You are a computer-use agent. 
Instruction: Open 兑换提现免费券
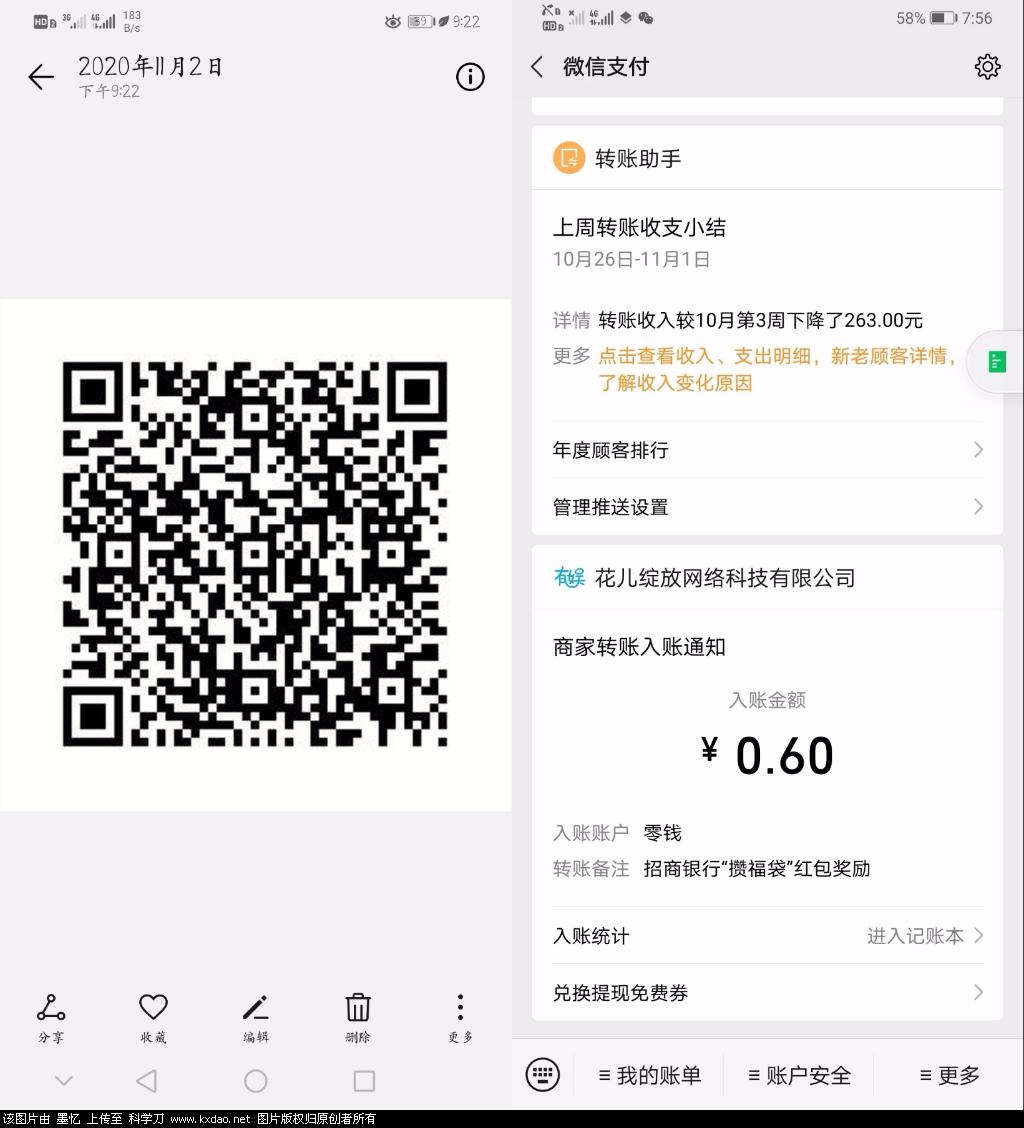pyautogui.click(x=767, y=993)
